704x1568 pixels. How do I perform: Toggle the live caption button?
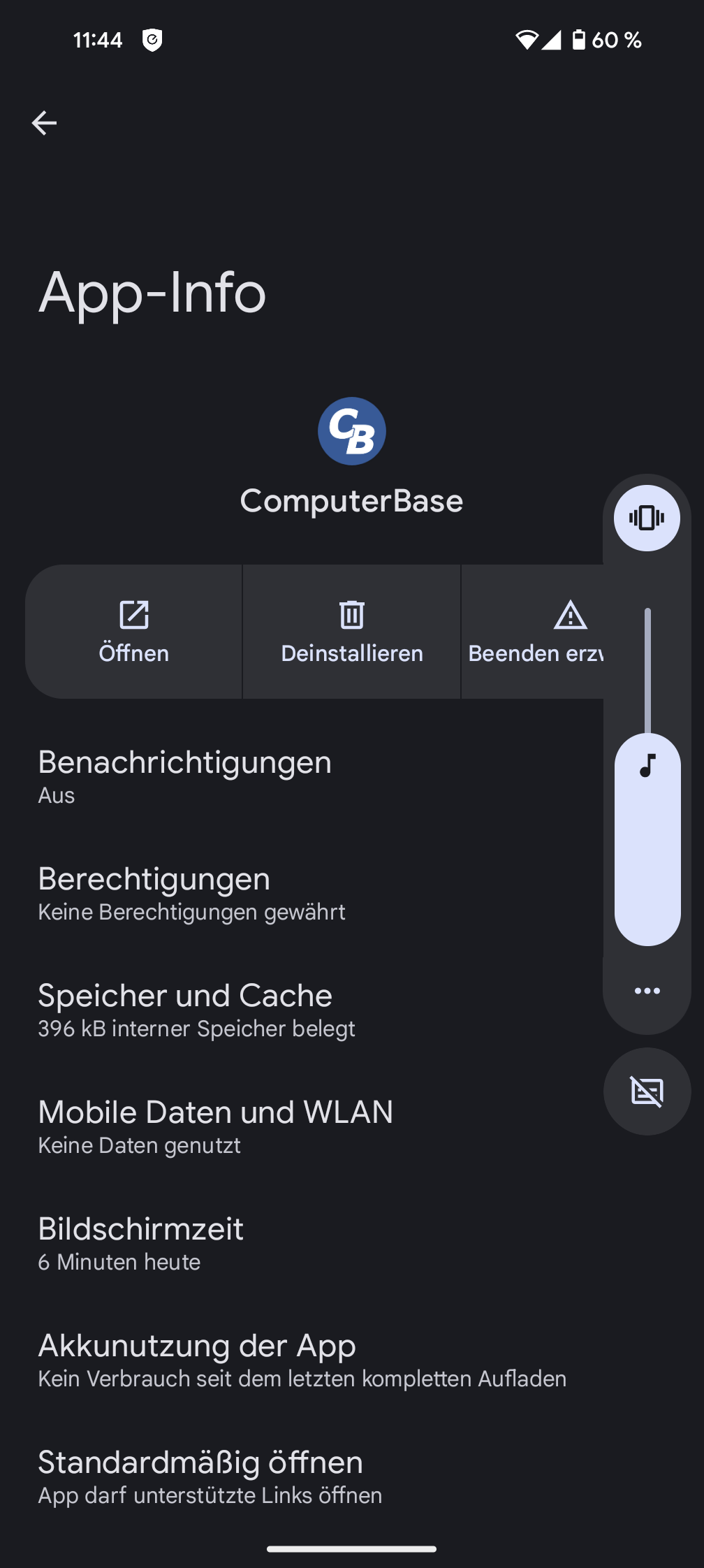pos(647,1091)
